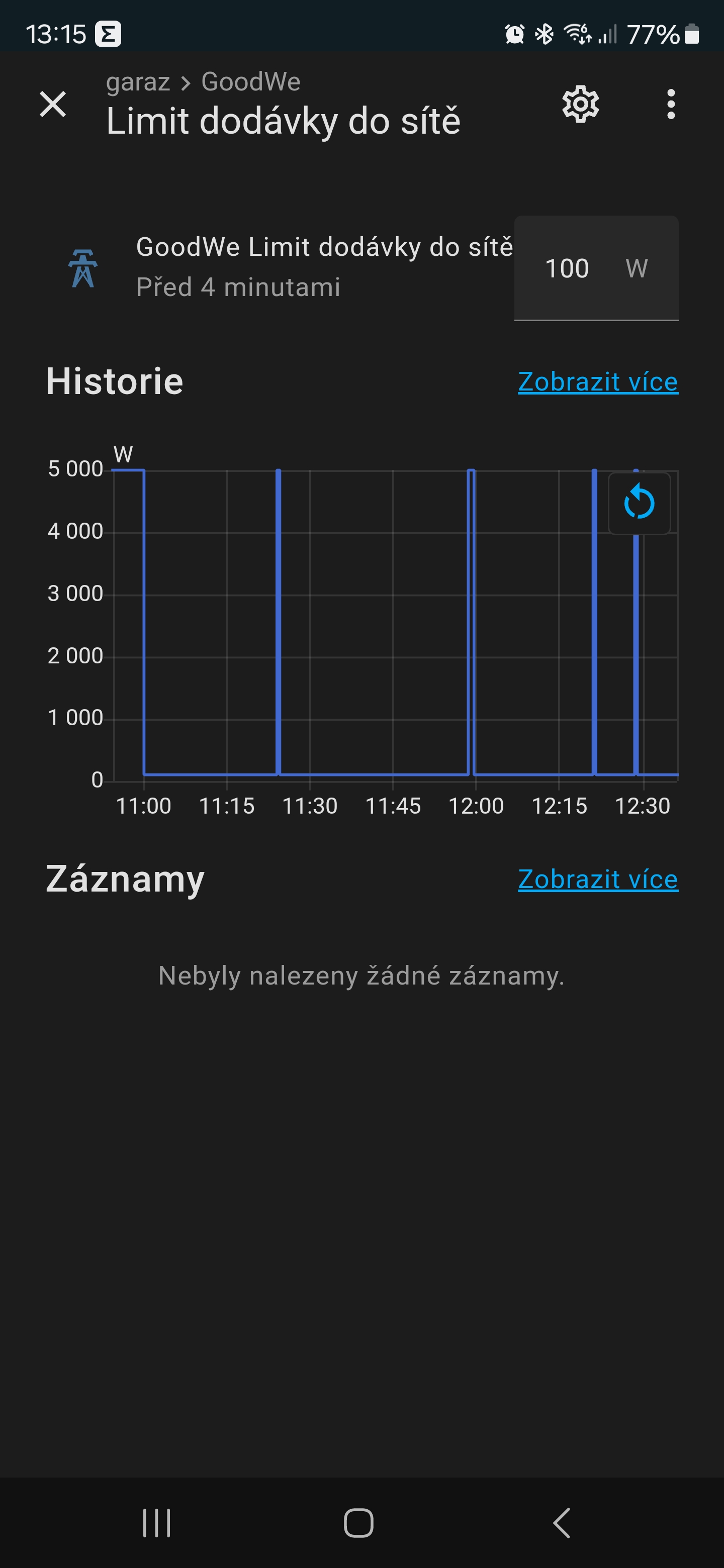Go back with system back button

562,1523
